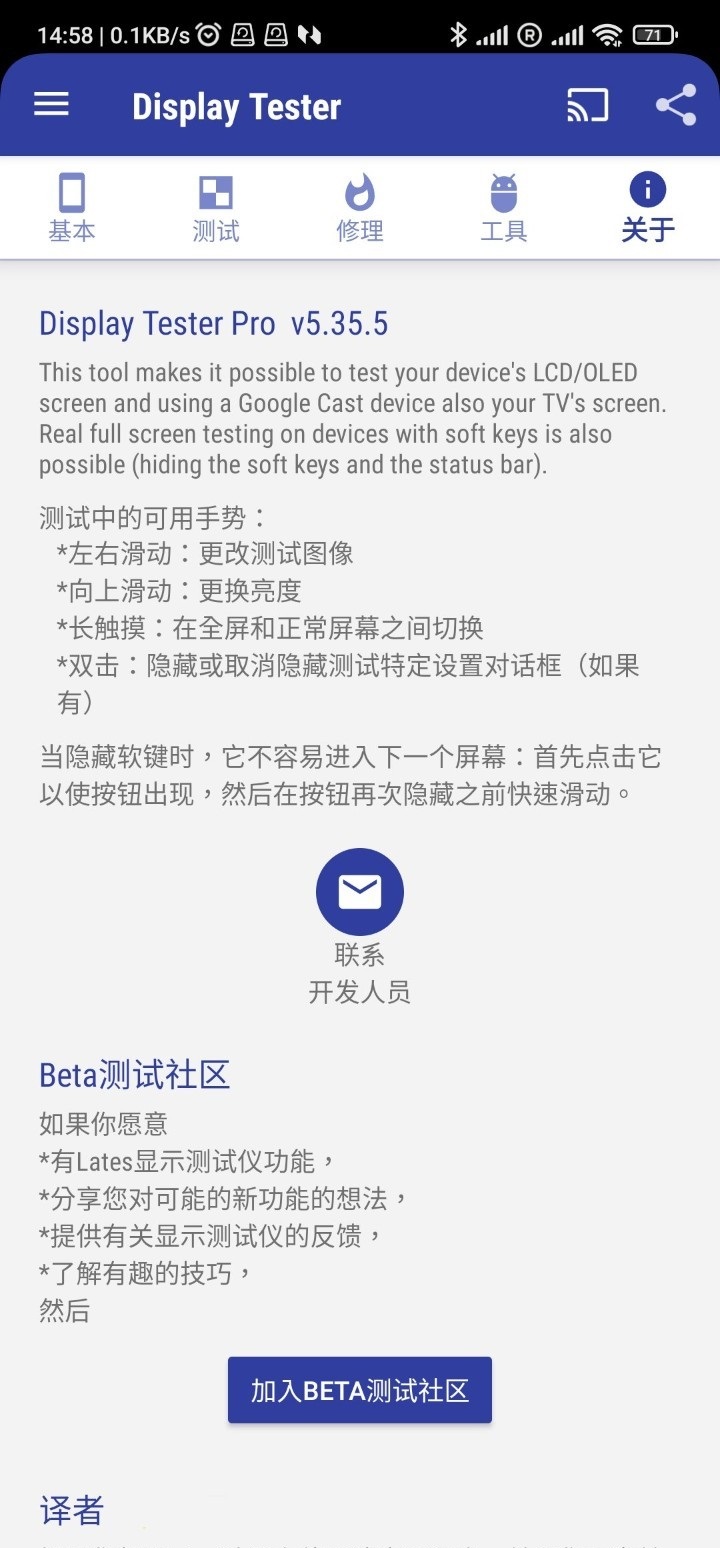Open the 测试 tab
720x1548 pixels.
pyautogui.click(x=216, y=208)
